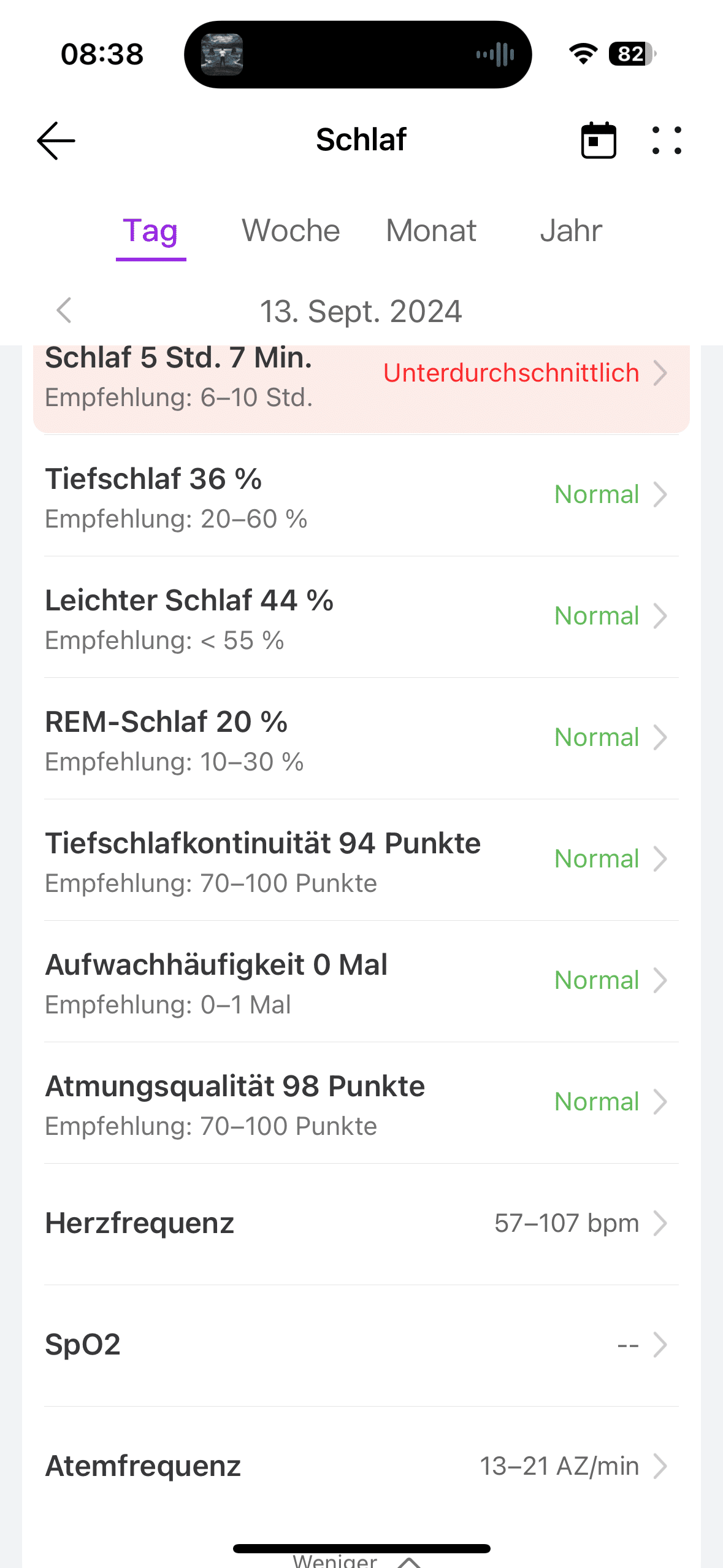Open the Herzfrequenz row

[361, 1223]
